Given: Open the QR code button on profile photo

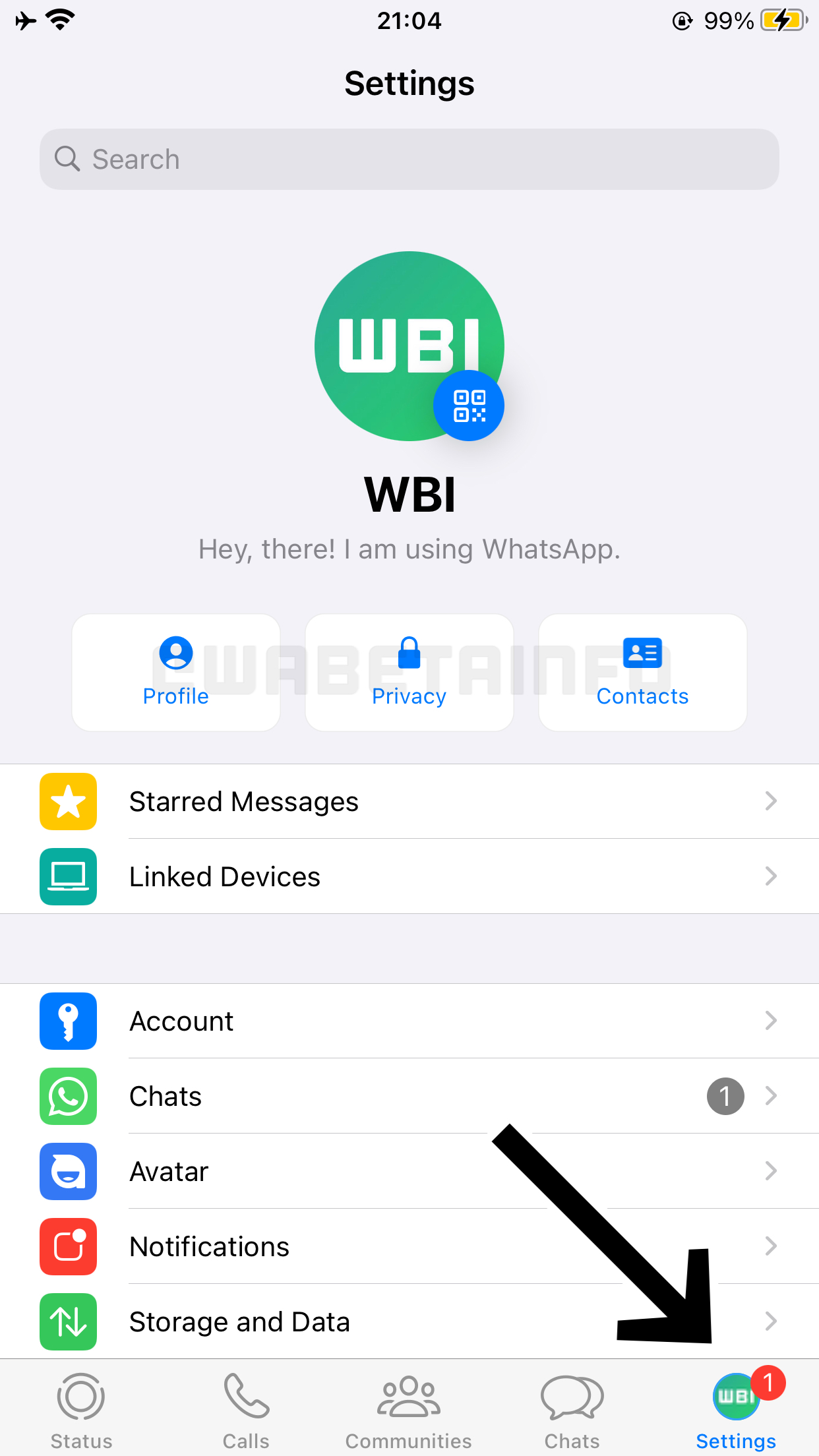Looking at the screenshot, I should (x=469, y=406).
